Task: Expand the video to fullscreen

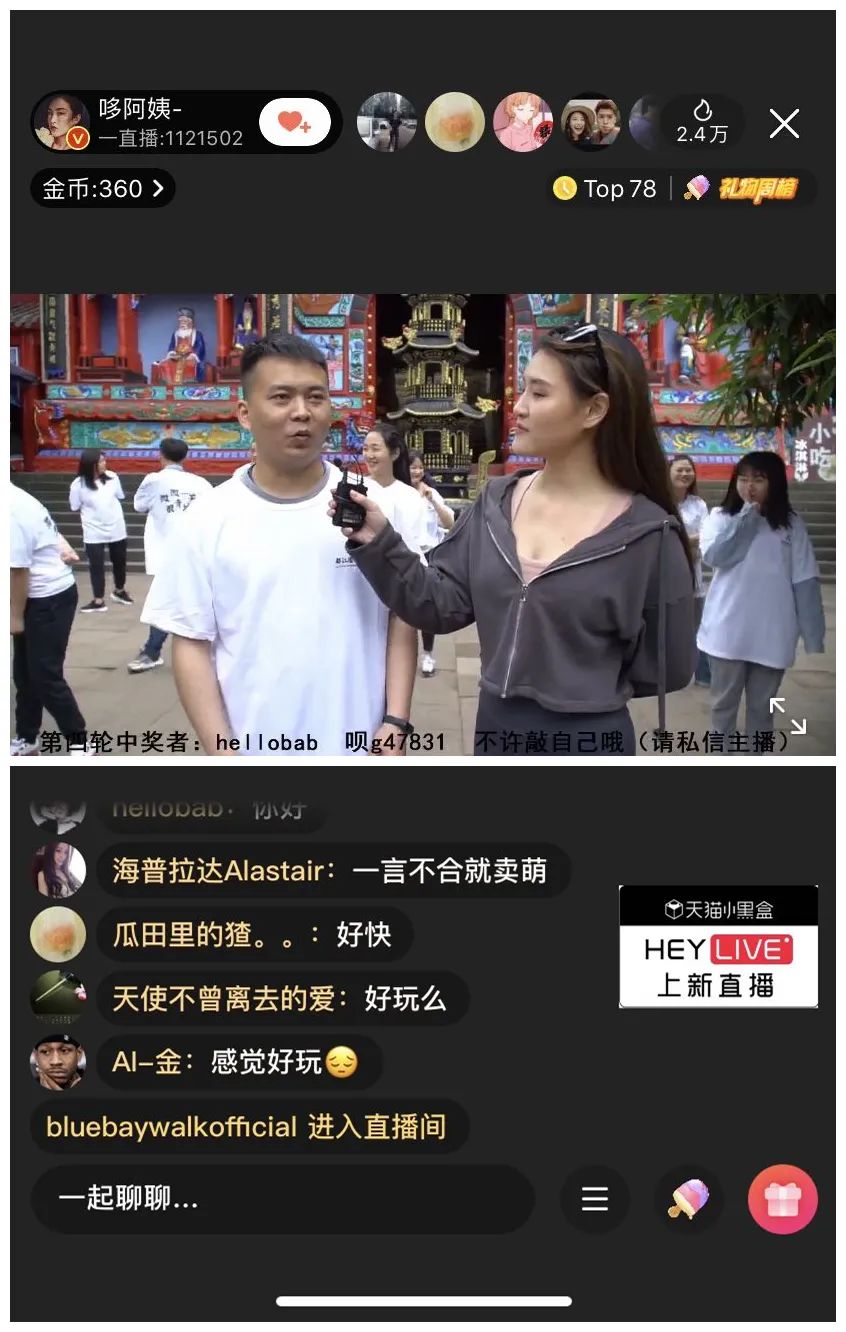Action: coord(787,716)
